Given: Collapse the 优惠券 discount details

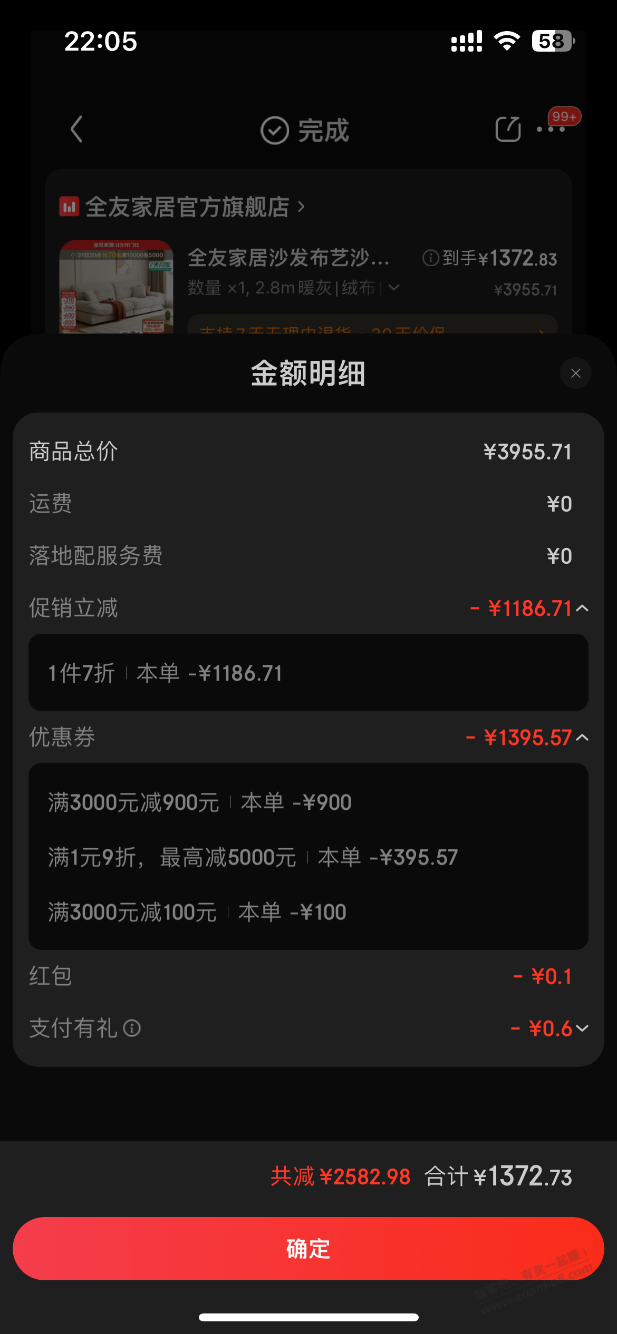Looking at the screenshot, I should (x=582, y=738).
